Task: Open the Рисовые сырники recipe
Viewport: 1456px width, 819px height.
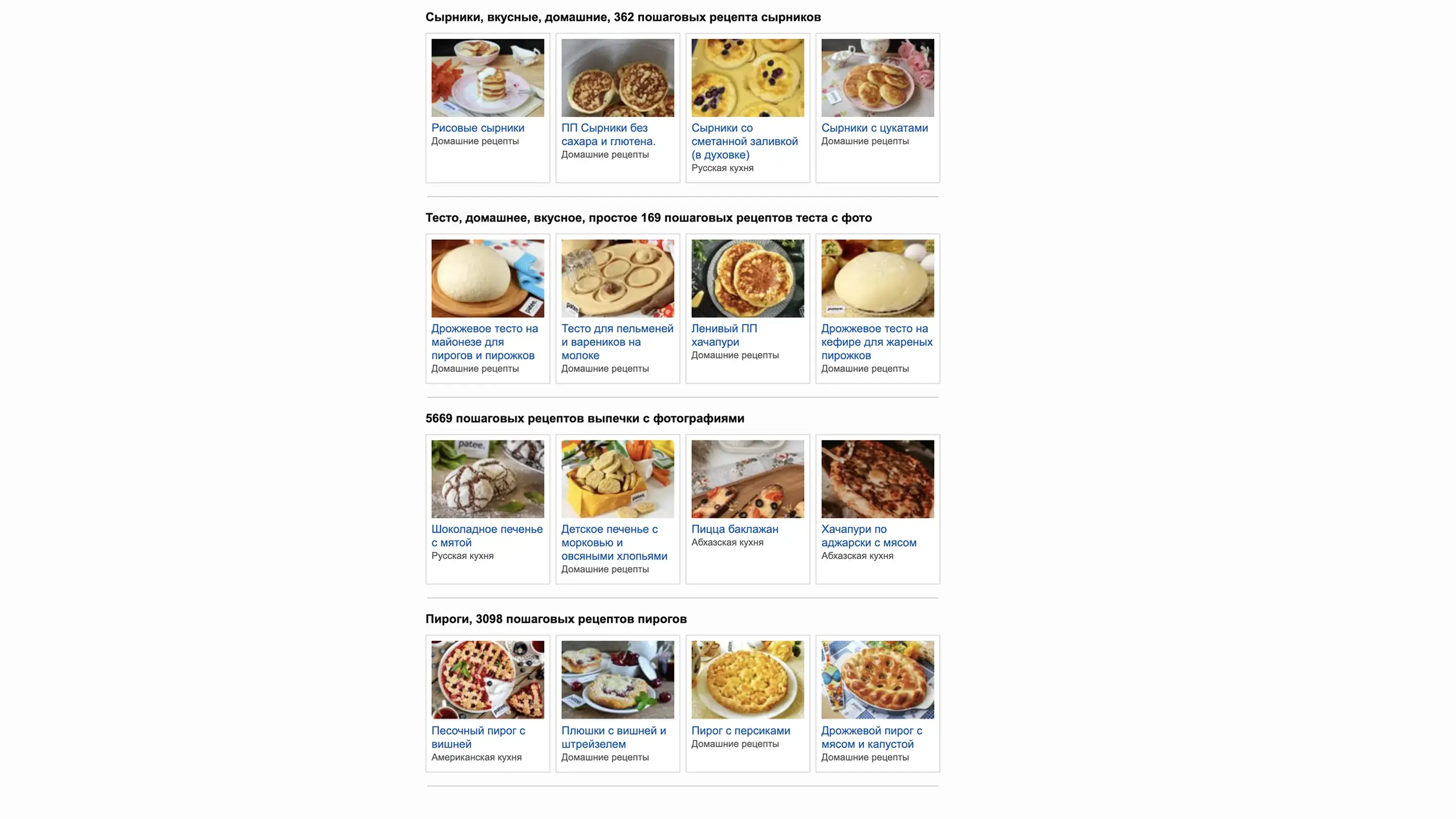Action: (478, 128)
